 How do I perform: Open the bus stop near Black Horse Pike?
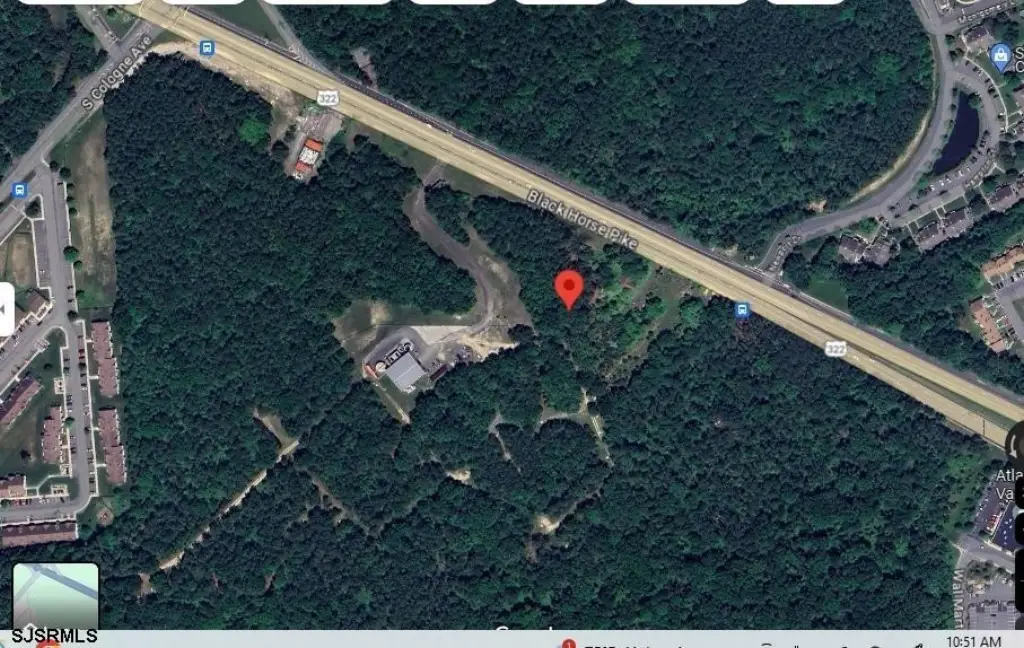(x=742, y=310)
